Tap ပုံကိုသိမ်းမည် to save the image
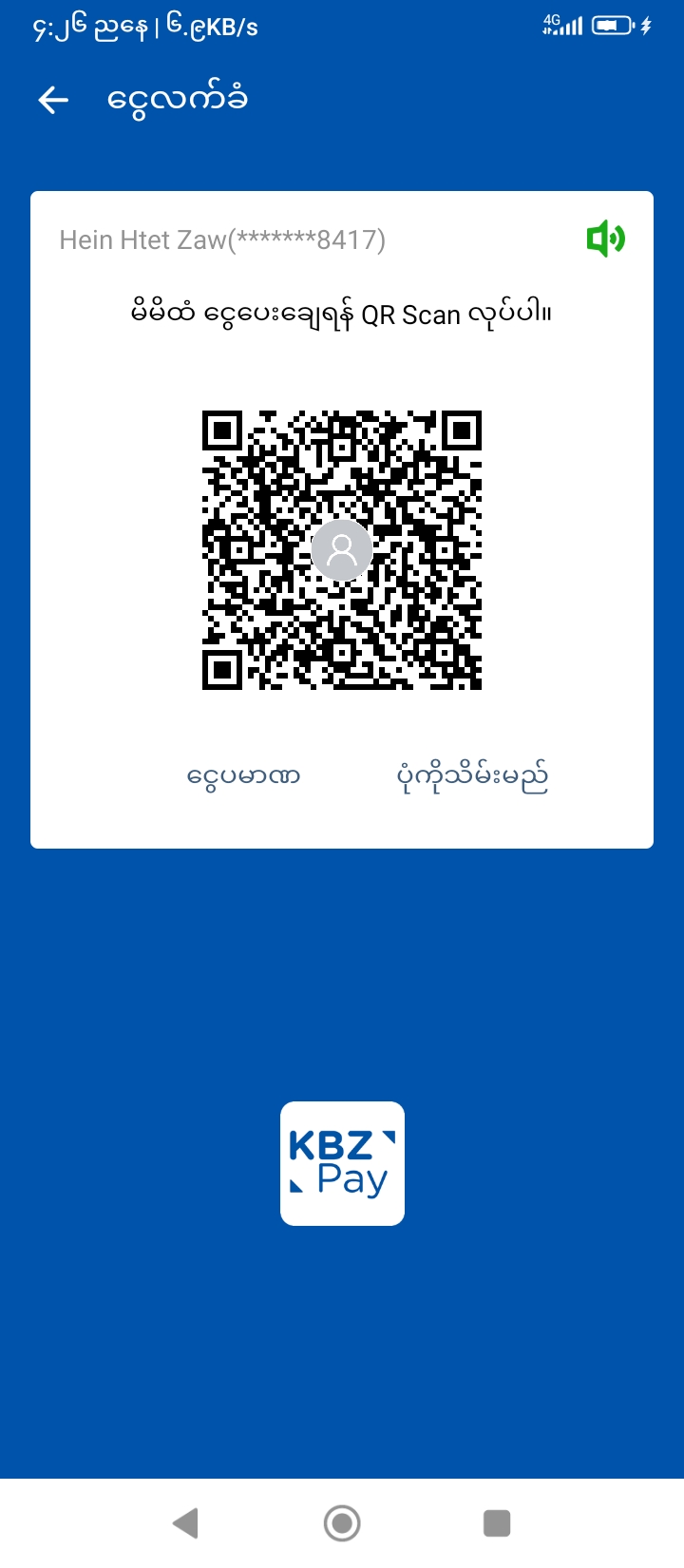This screenshot has height=1568, width=684. [x=472, y=776]
